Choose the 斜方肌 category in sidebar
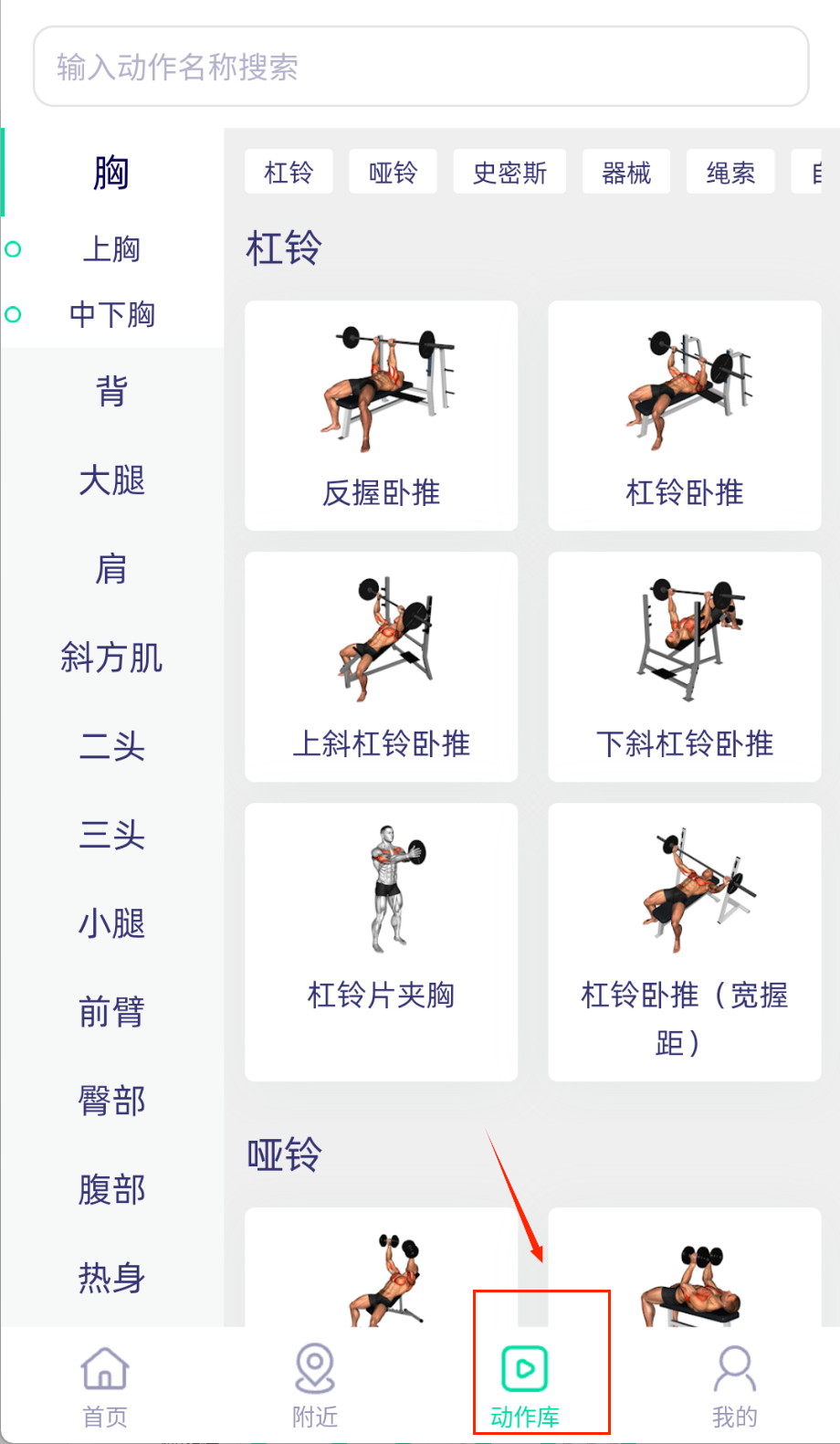This screenshot has height=1444, width=840. tap(111, 658)
